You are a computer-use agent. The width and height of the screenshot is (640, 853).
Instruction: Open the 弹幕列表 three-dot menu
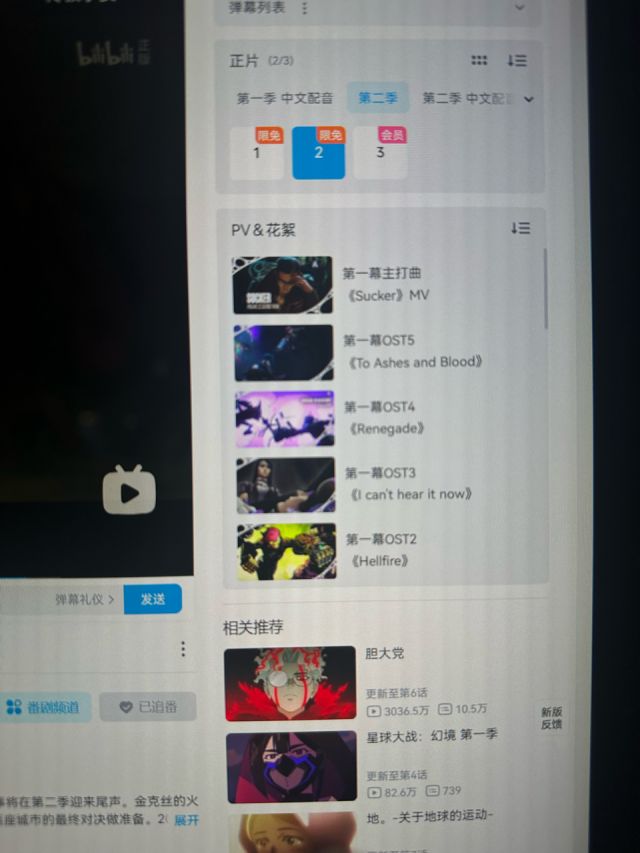pos(304,8)
